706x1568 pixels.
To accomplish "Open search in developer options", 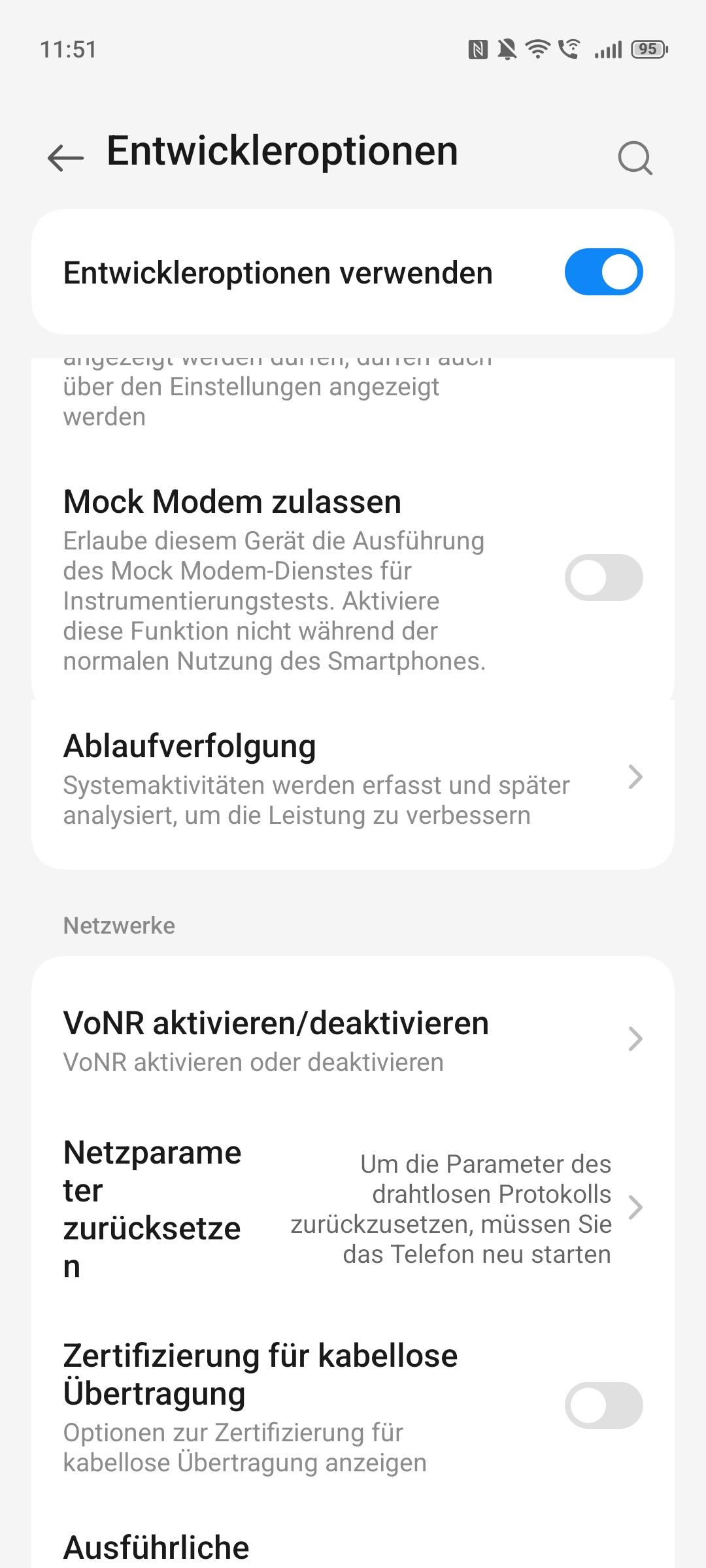I will [x=635, y=157].
